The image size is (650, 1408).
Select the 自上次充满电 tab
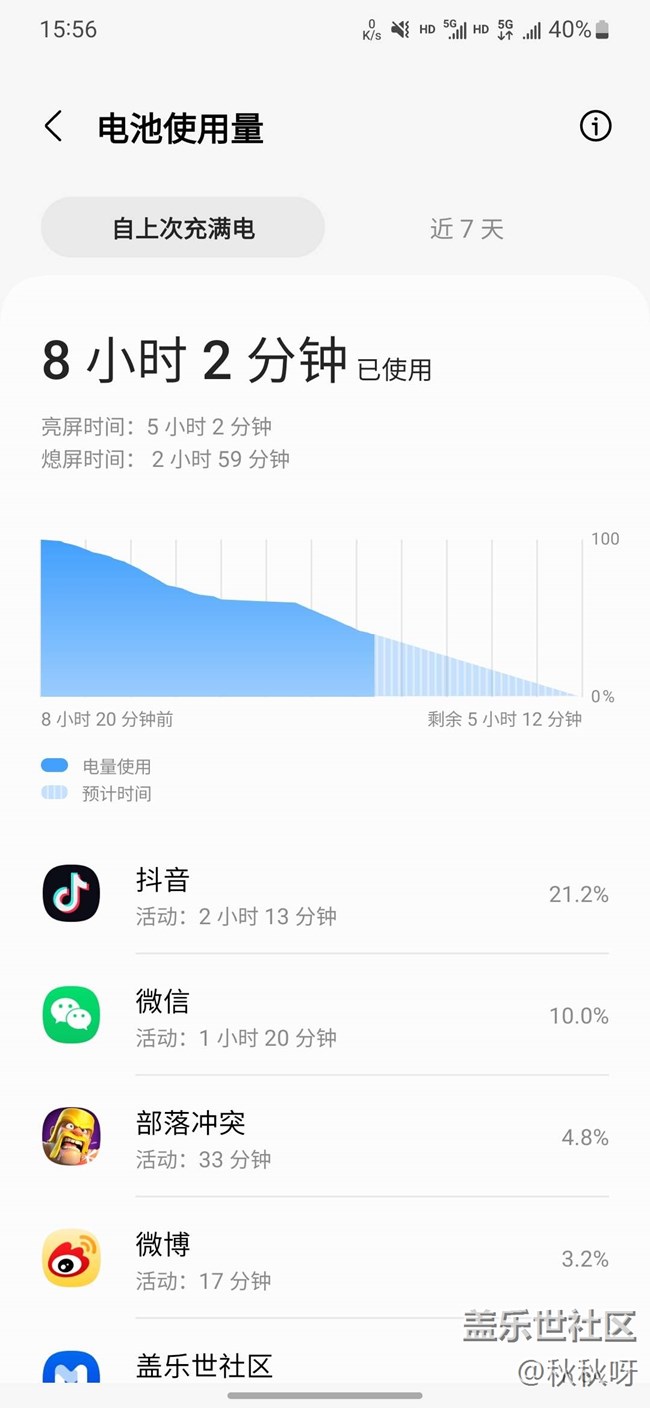(x=183, y=228)
